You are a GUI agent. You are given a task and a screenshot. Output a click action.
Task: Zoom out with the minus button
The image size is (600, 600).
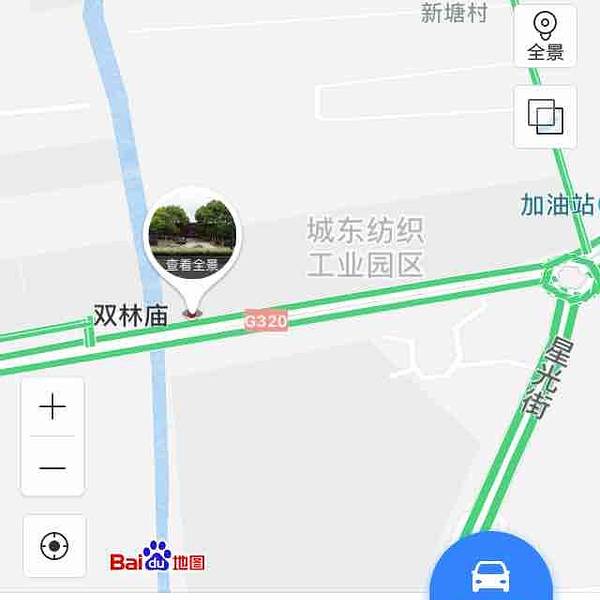[x=52, y=467]
